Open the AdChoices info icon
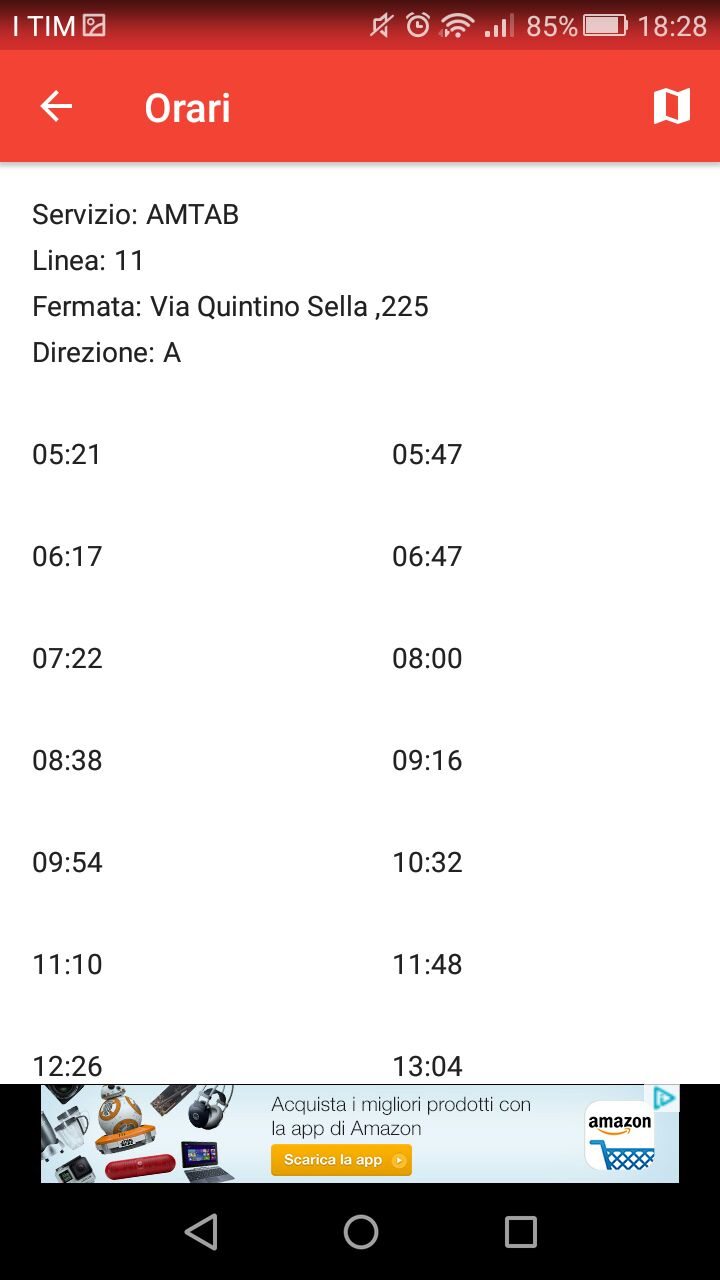 click(x=664, y=1098)
